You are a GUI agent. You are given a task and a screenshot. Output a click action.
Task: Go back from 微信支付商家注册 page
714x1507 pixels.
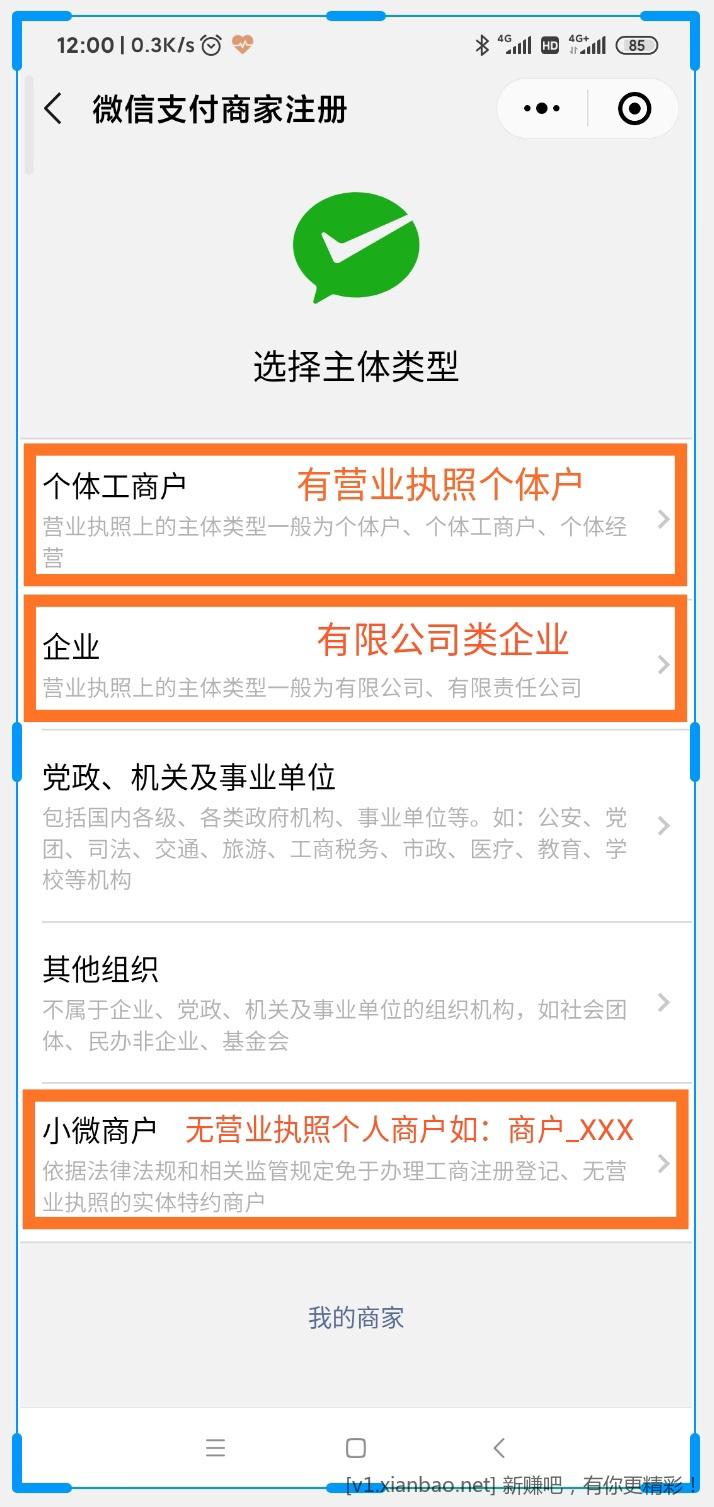(x=54, y=109)
